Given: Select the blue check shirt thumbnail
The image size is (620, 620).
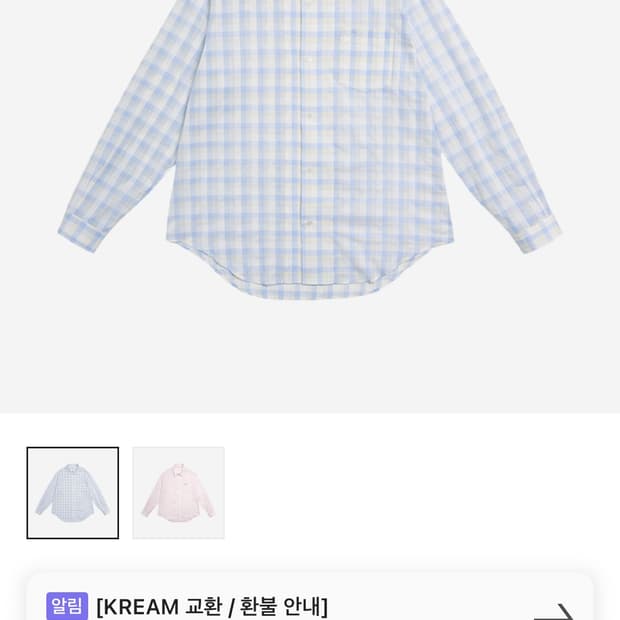Looking at the screenshot, I should pyautogui.click(x=72, y=493).
